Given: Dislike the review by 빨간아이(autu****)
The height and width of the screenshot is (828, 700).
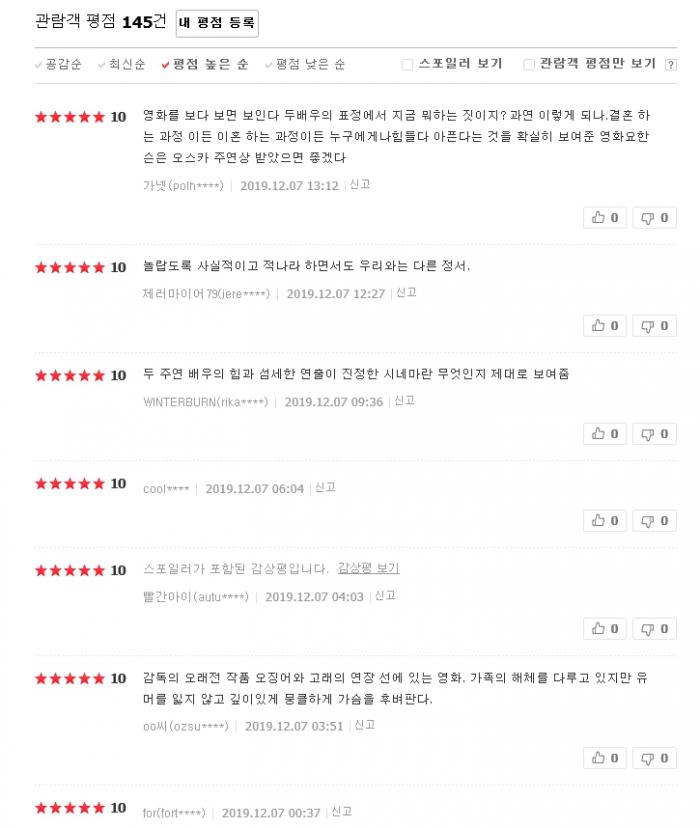Looking at the screenshot, I should tap(654, 629).
